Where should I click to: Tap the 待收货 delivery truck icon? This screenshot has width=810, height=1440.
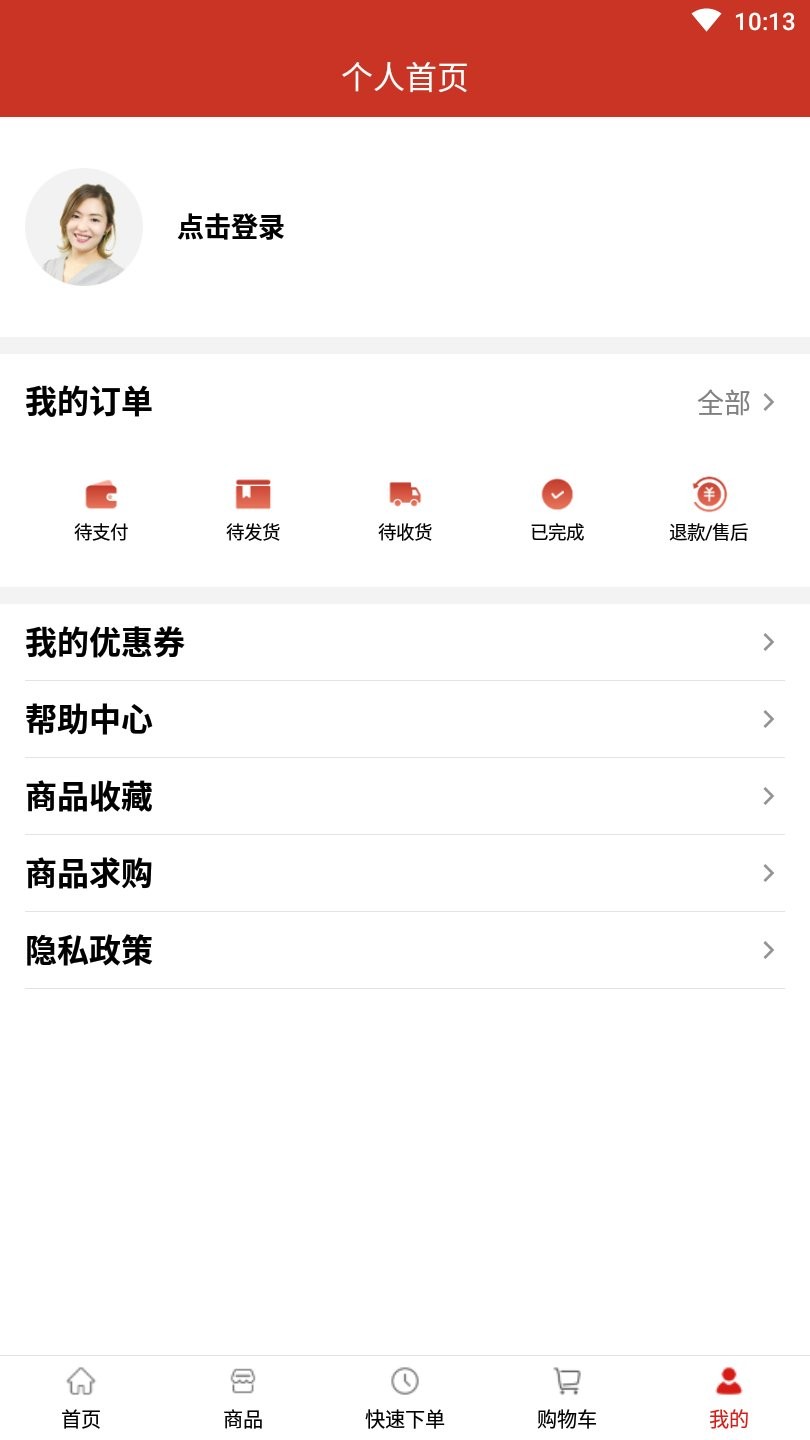click(404, 493)
